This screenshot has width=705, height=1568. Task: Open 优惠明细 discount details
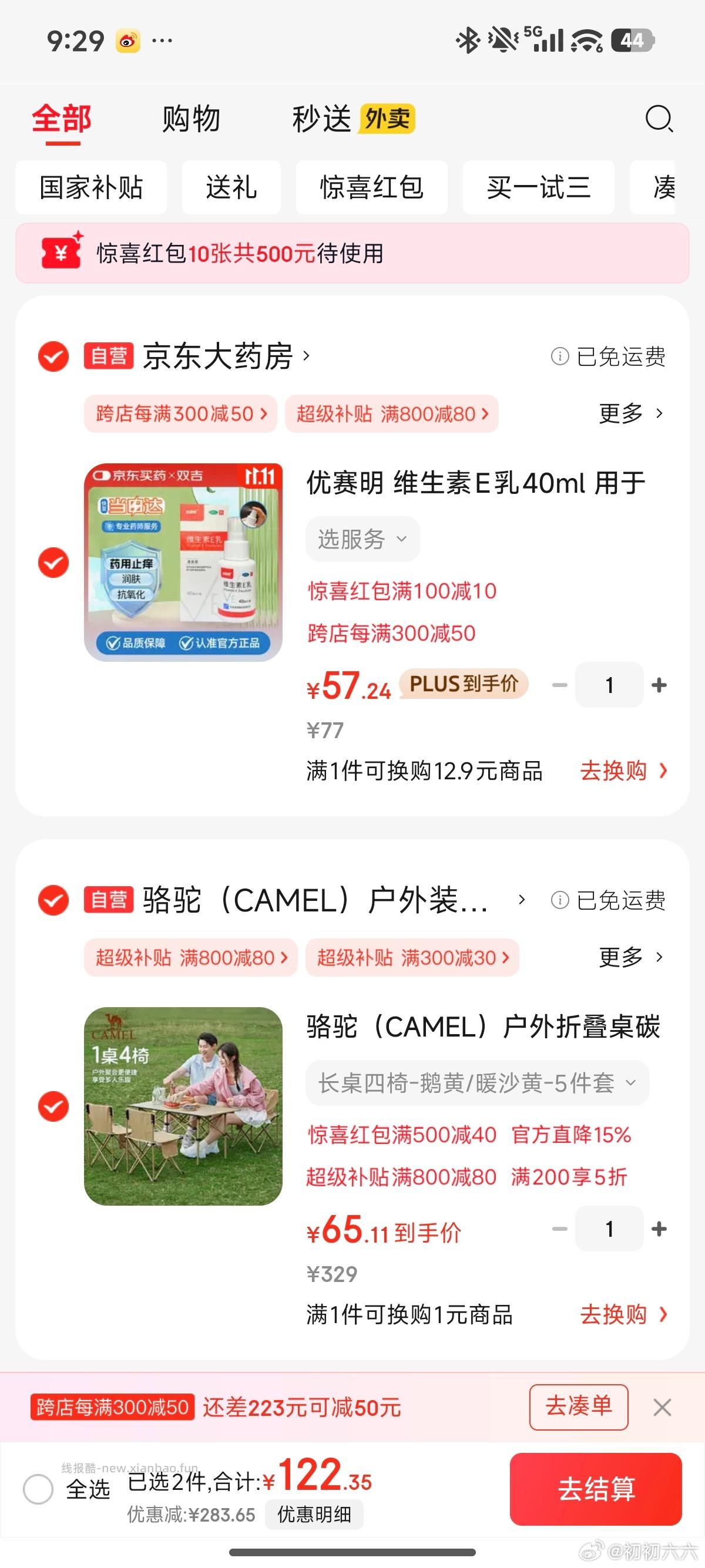(314, 1516)
